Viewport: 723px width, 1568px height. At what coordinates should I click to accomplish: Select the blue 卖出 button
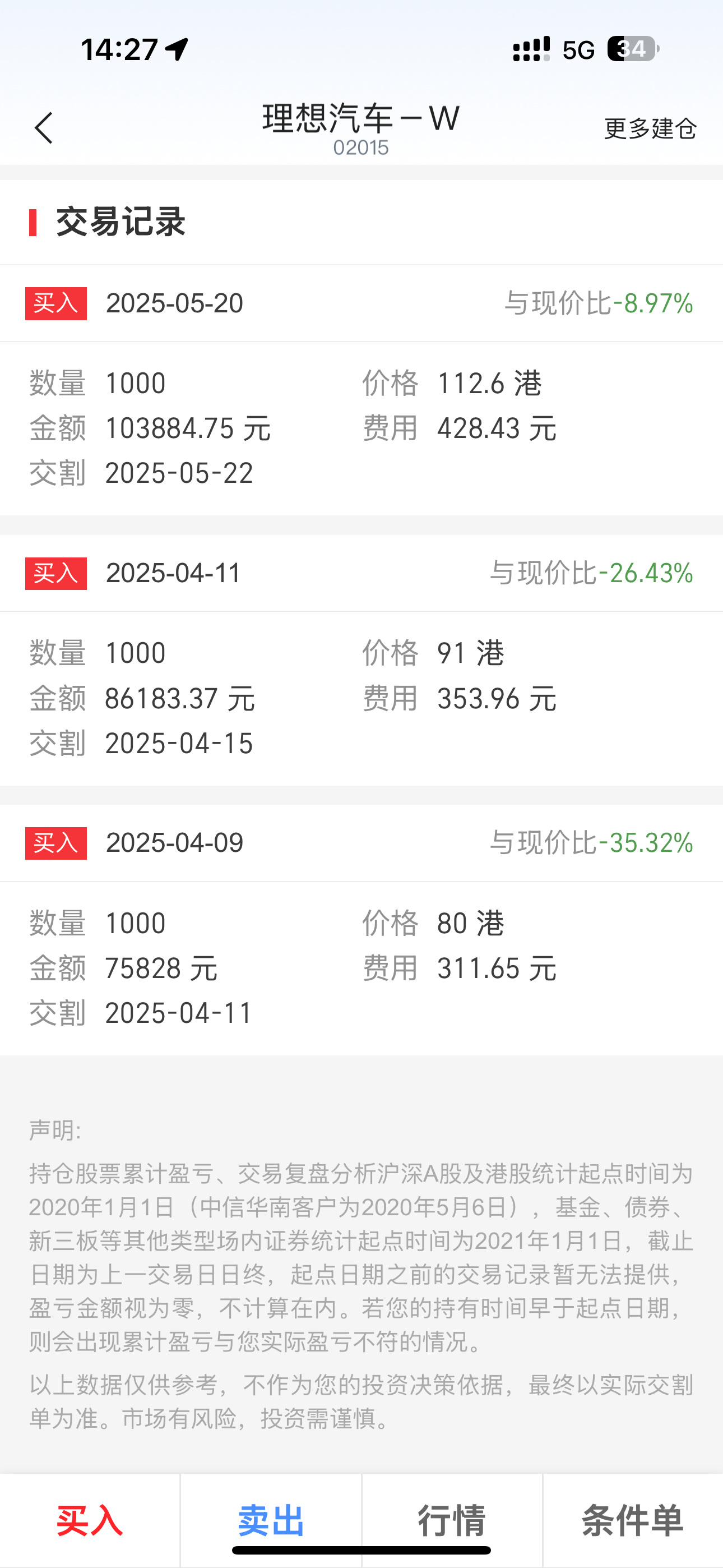click(271, 1519)
